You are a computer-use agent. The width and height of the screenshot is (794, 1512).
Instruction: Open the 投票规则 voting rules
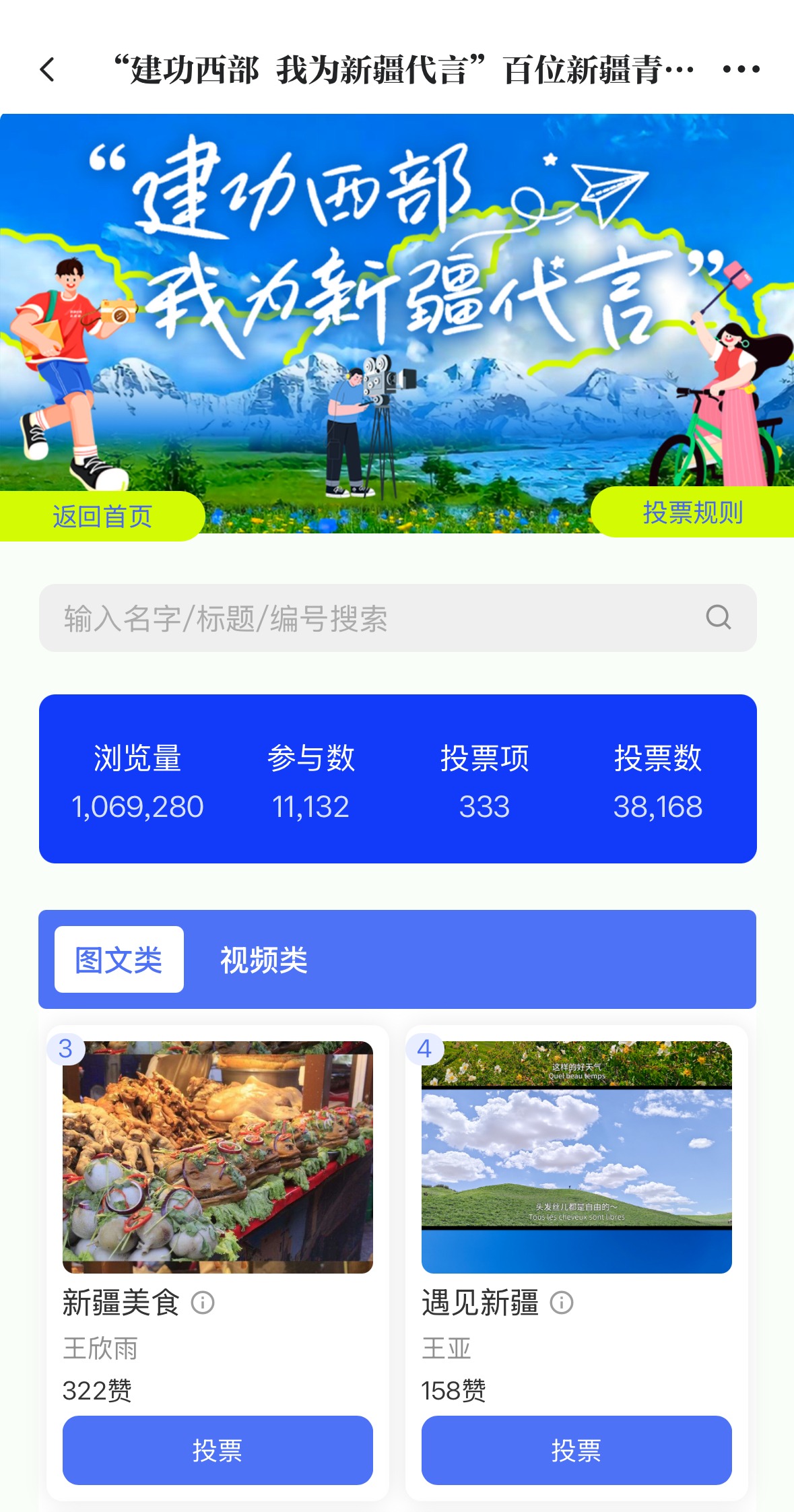point(692,513)
